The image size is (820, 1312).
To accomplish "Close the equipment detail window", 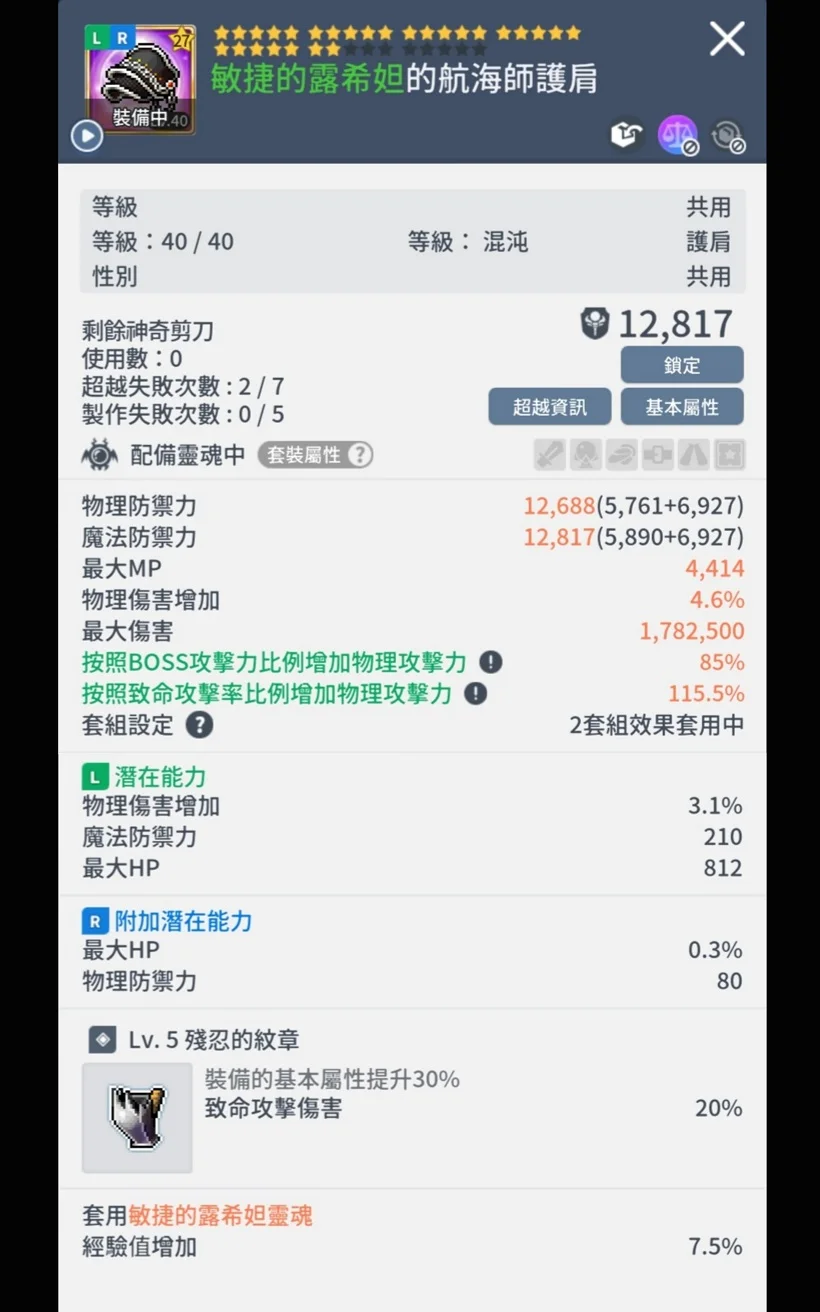I will click(x=727, y=39).
